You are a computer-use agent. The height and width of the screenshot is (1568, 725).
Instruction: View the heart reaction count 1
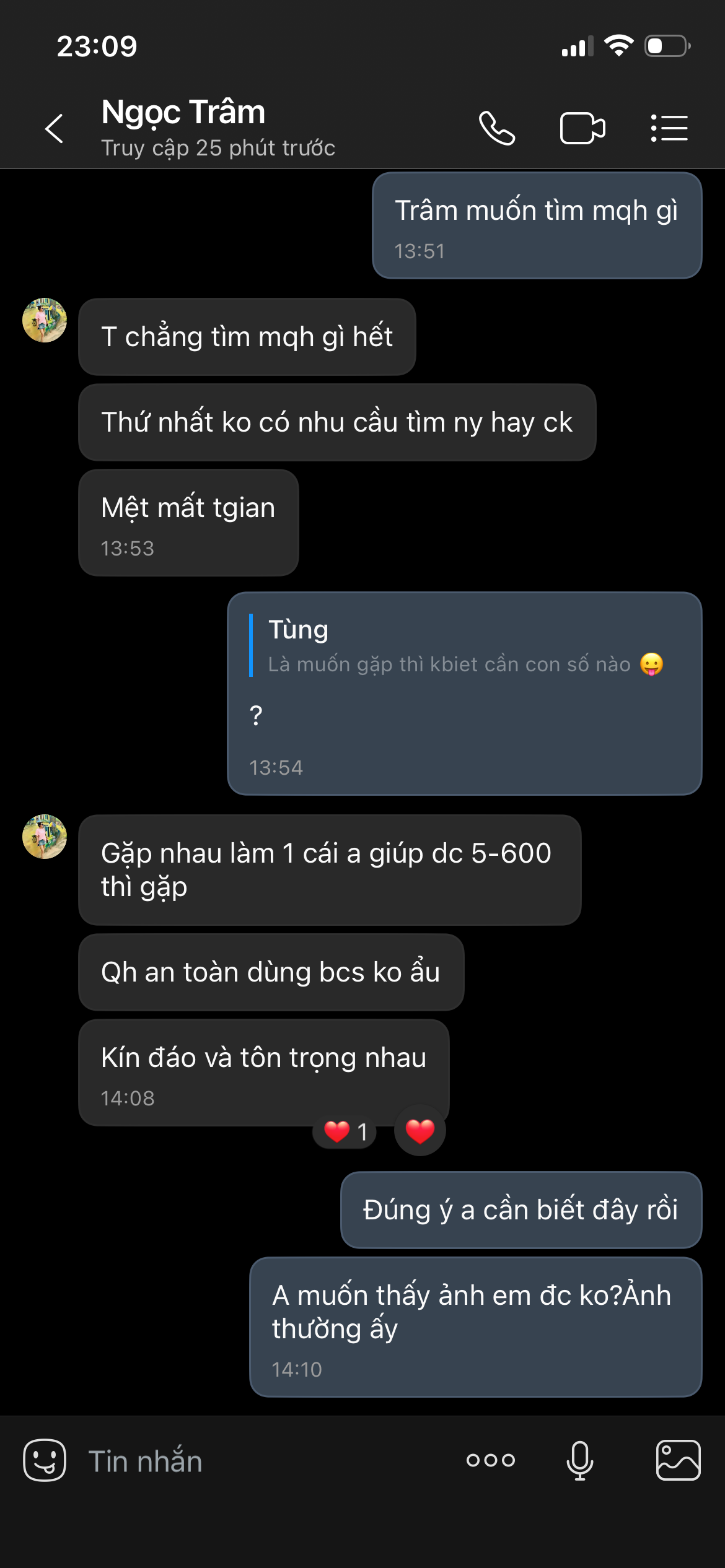(x=345, y=1132)
